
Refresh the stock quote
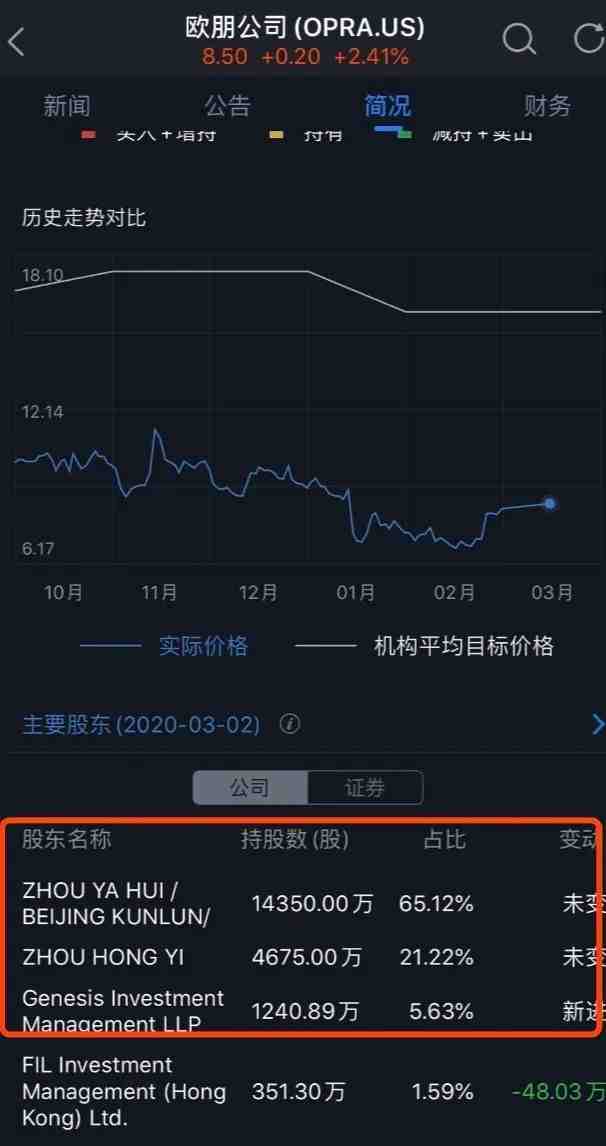[x=589, y=37]
